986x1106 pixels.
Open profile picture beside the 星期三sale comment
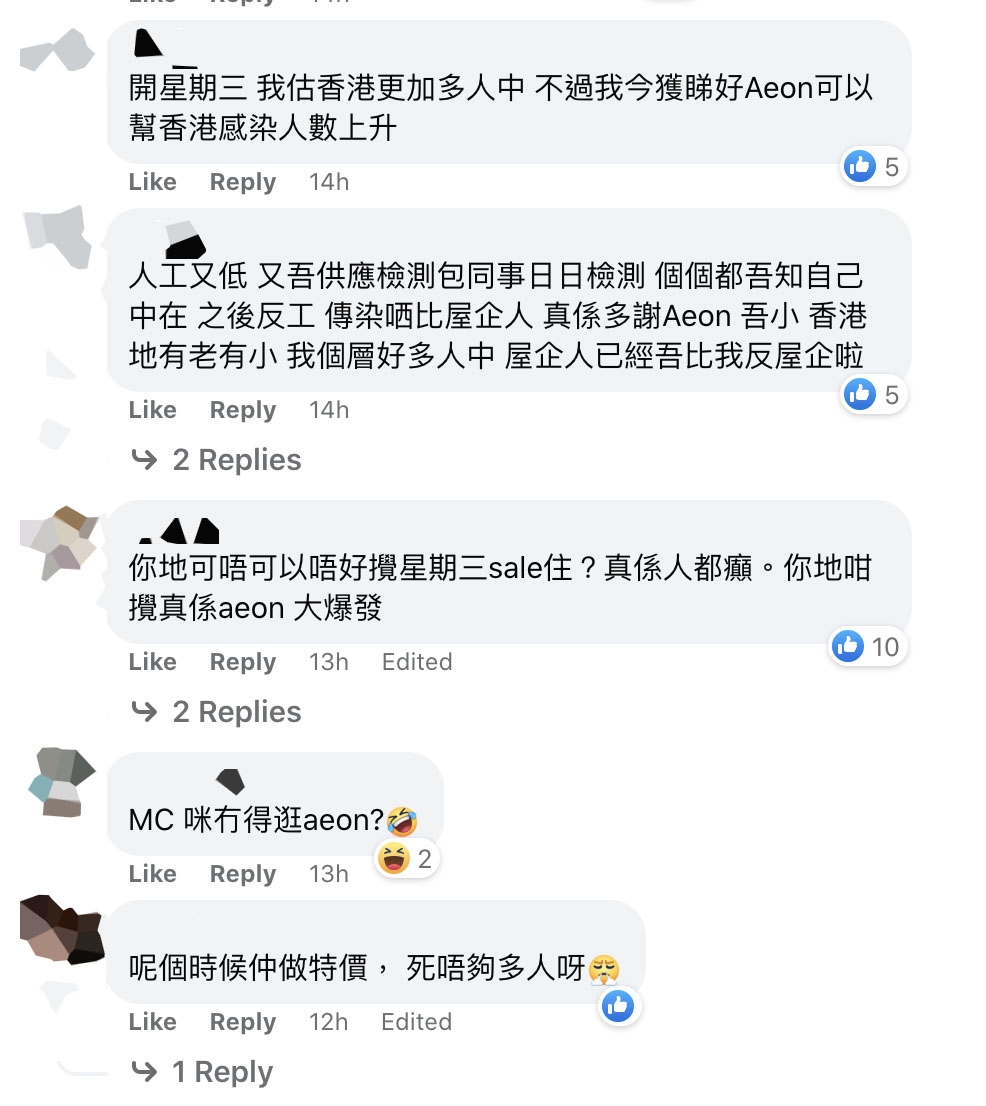[x=62, y=543]
